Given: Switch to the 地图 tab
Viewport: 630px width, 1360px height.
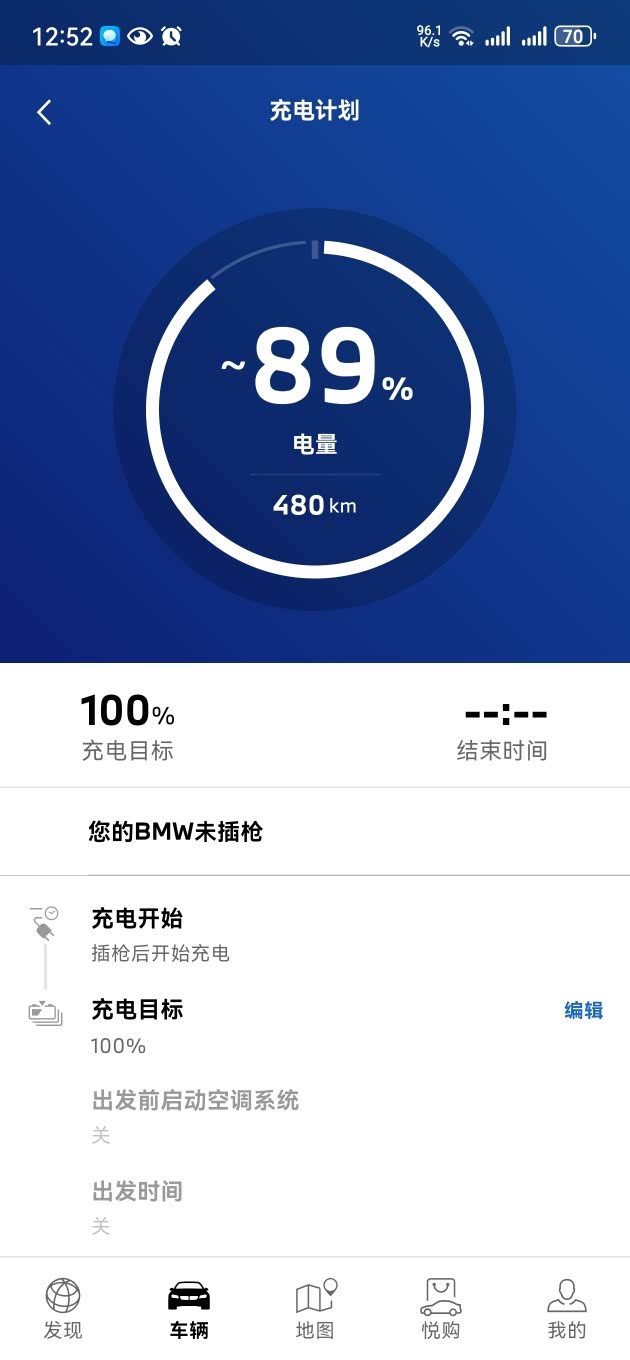Looking at the screenshot, I should pyautogui.click(x=315, y=1308).
